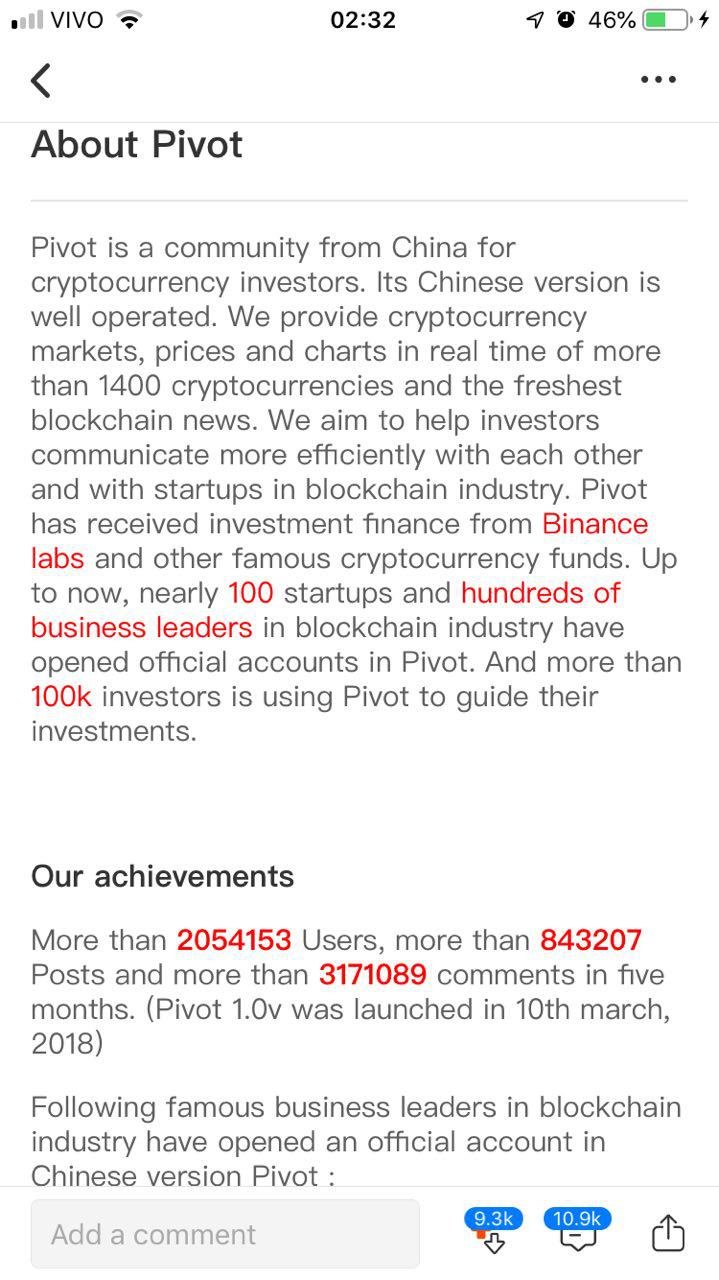This screenshot has height=1280, width=719.
Task: Go back using the top-left arrow
Action: (x=41, y=80)
